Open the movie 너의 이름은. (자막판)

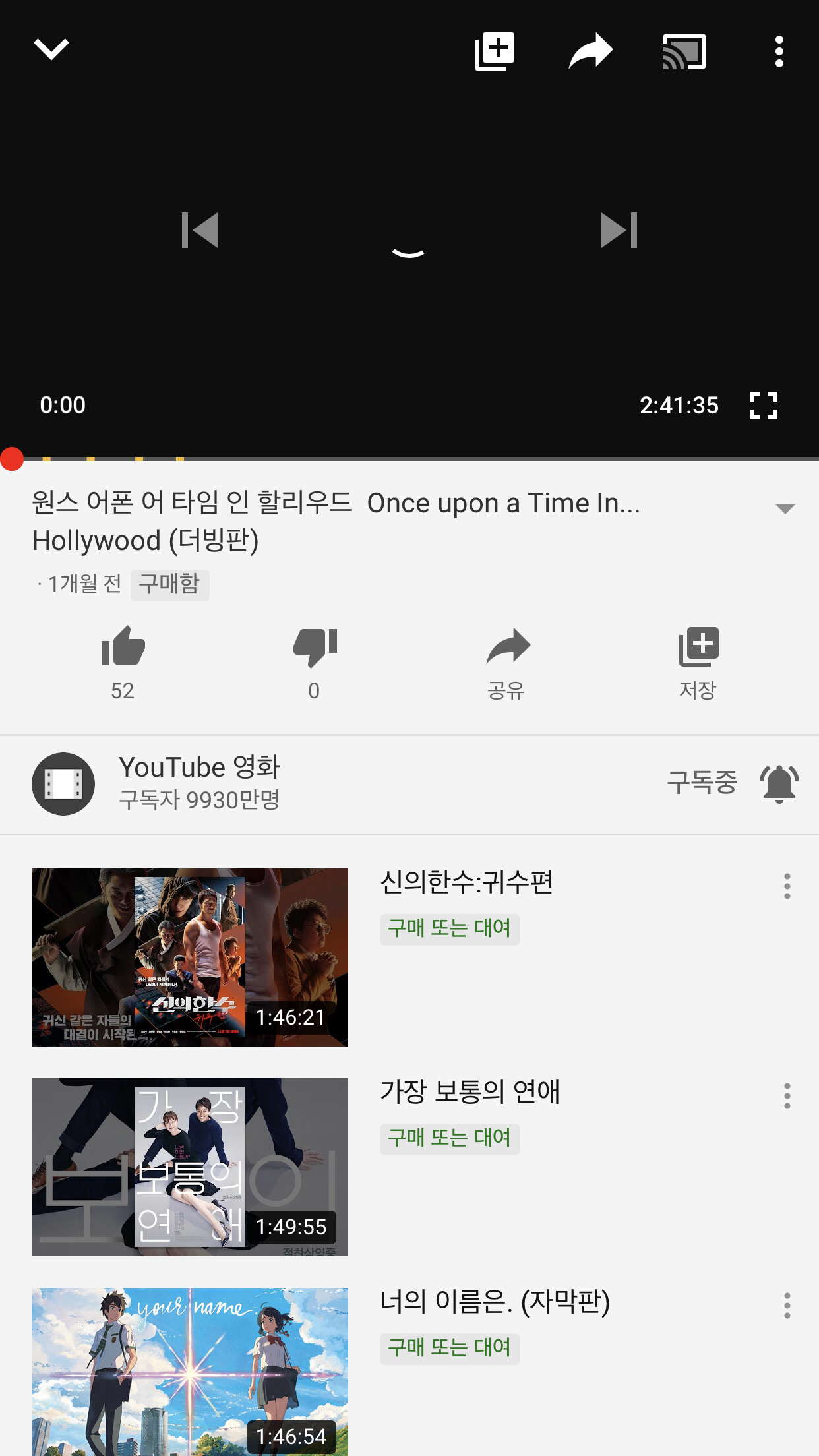coord(190,1372)
